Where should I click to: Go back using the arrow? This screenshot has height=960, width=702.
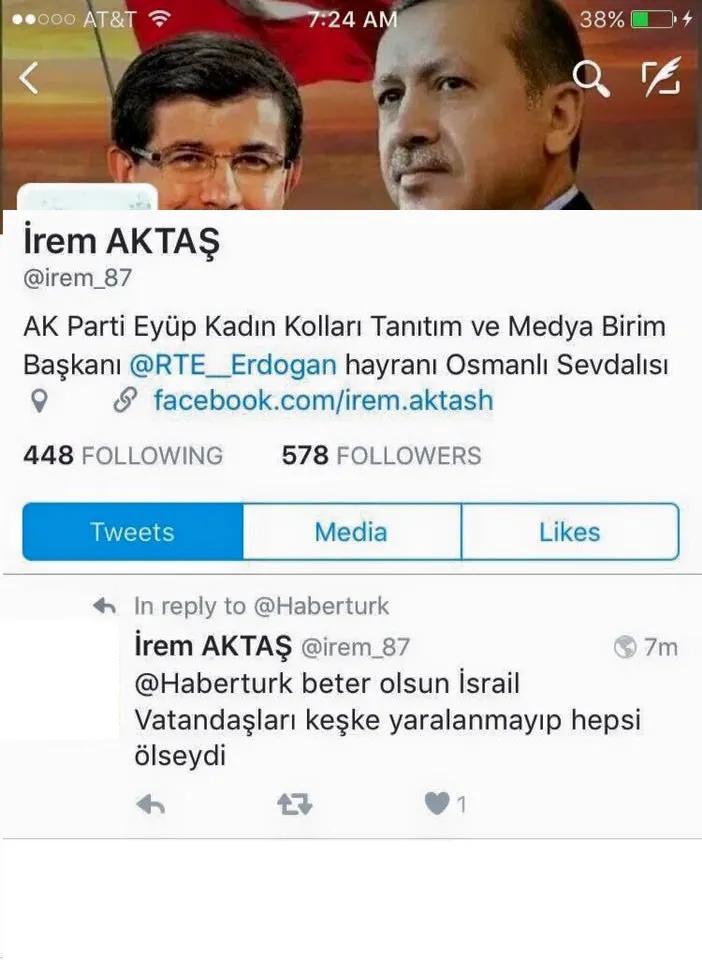29,77
